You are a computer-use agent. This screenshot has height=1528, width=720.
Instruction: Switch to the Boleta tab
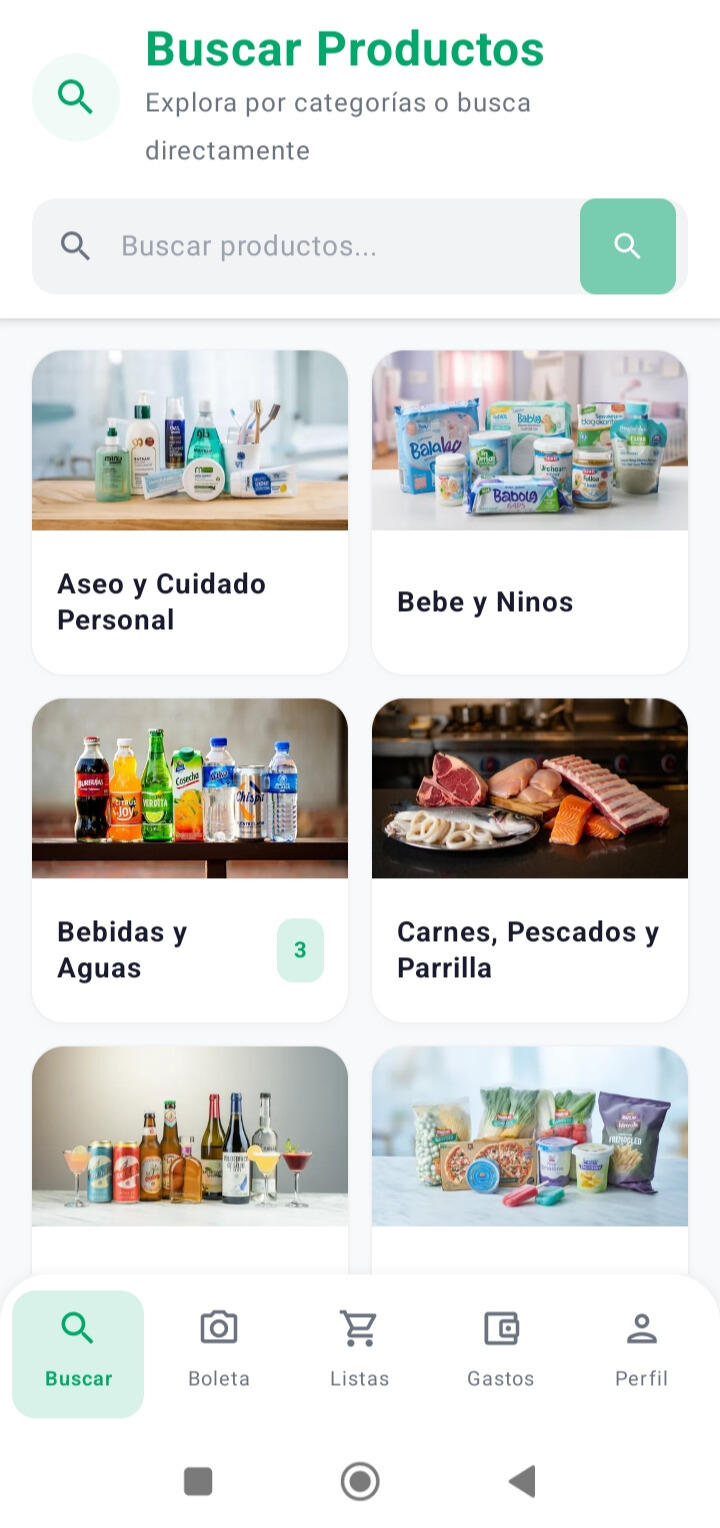click(x=219, y=1350)
